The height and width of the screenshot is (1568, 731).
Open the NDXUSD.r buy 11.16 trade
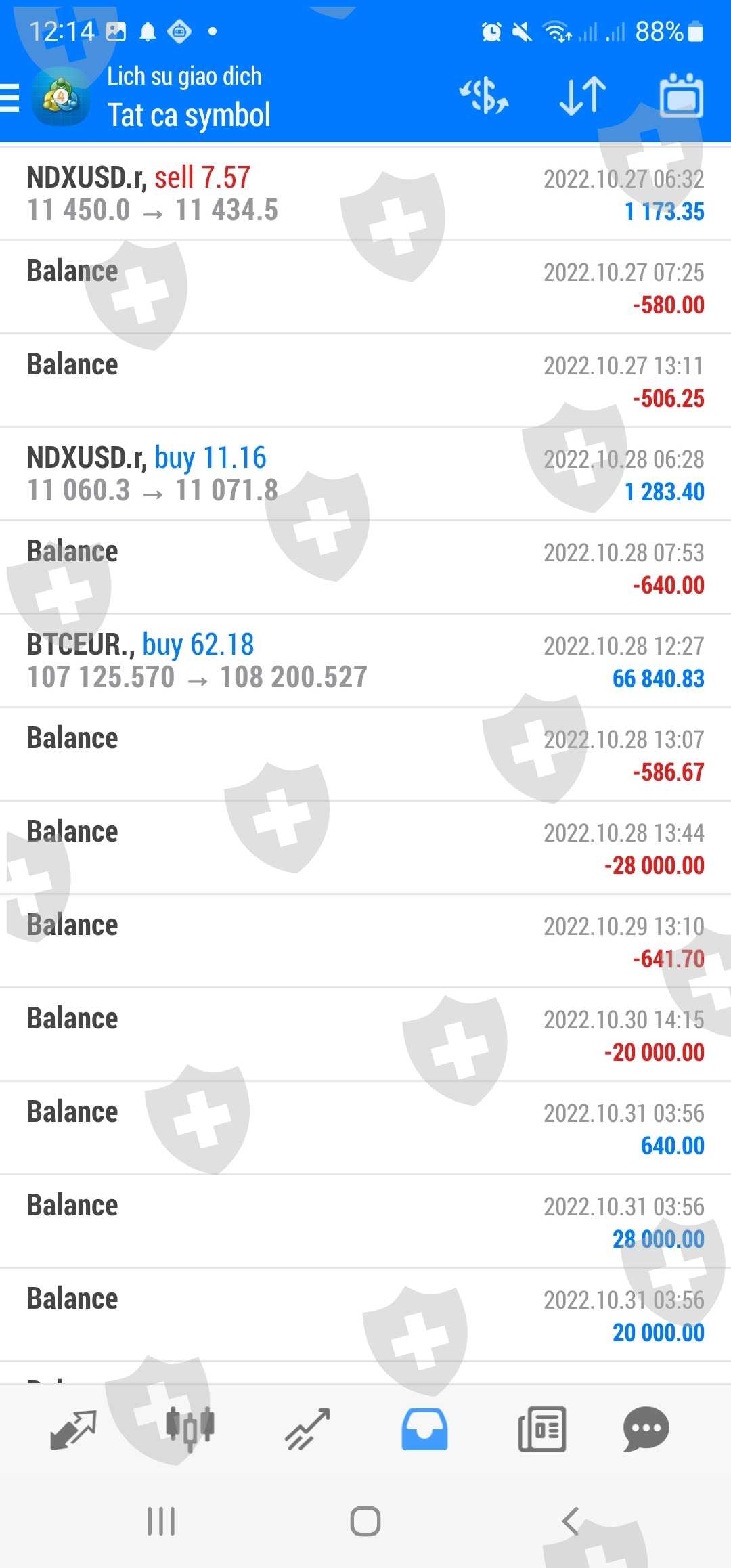(365, 474)
